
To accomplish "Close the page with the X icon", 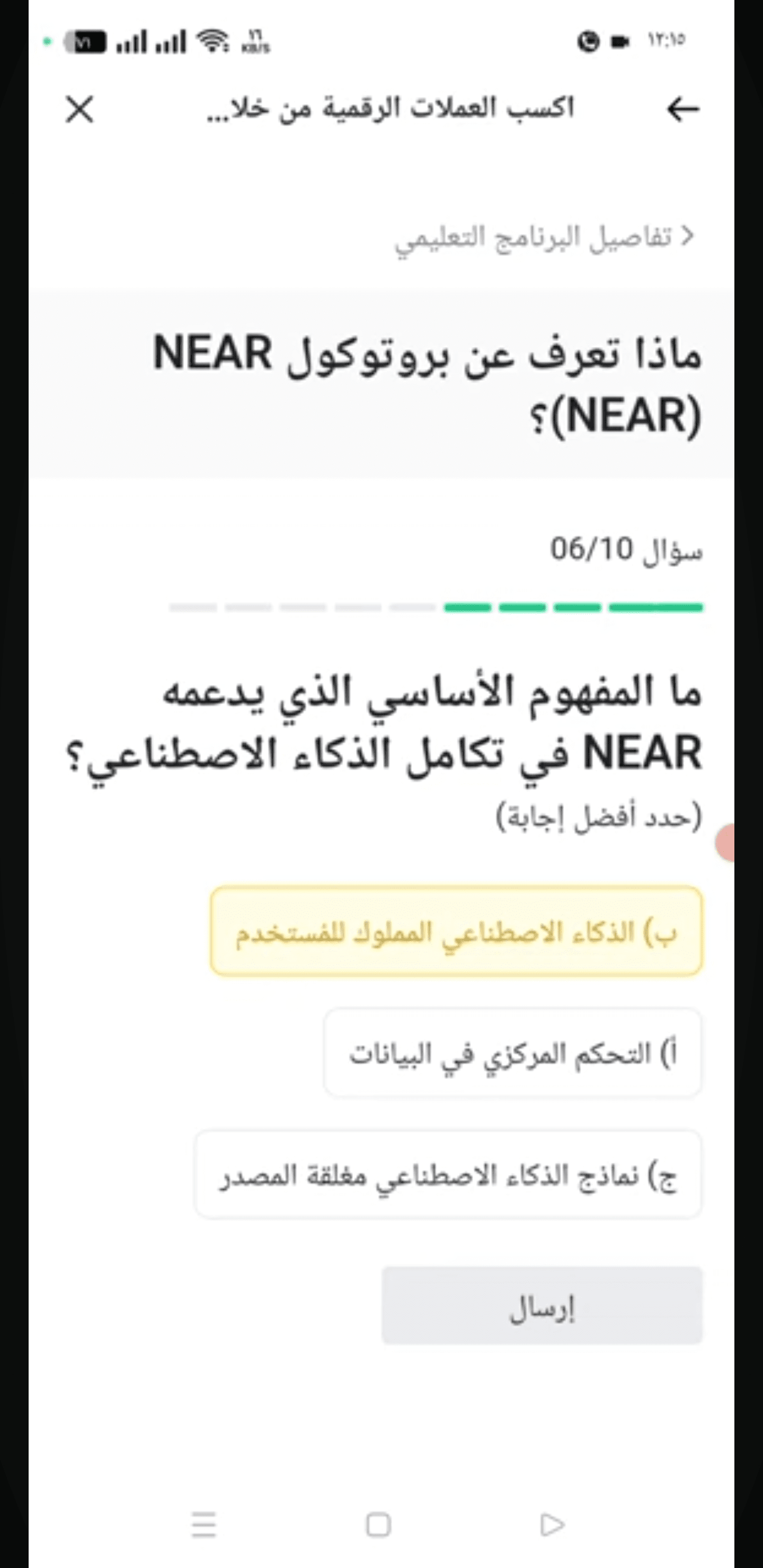I will (x=80, y=110).
